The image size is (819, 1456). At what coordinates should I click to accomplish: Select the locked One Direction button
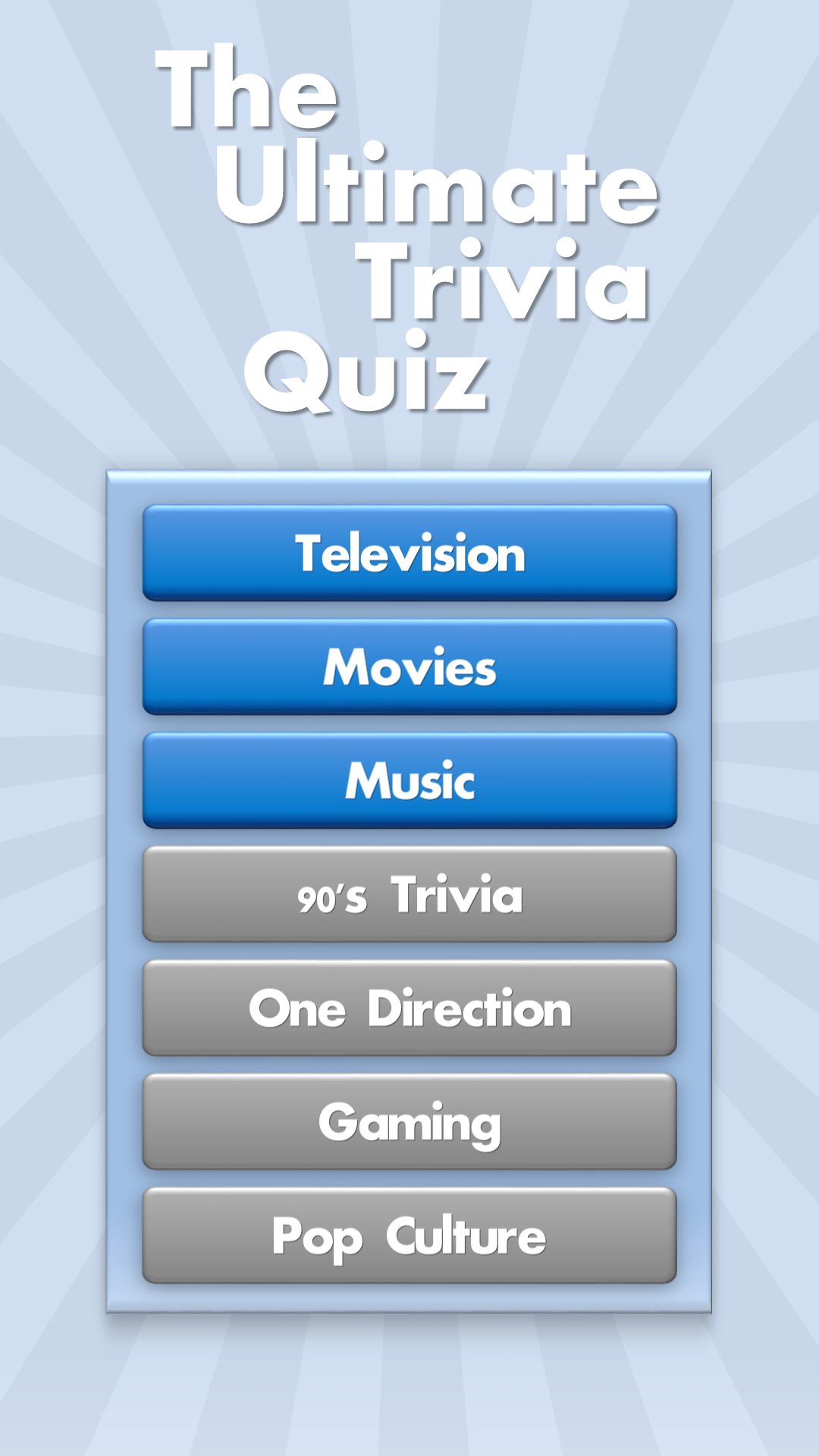click(409, 1009)
